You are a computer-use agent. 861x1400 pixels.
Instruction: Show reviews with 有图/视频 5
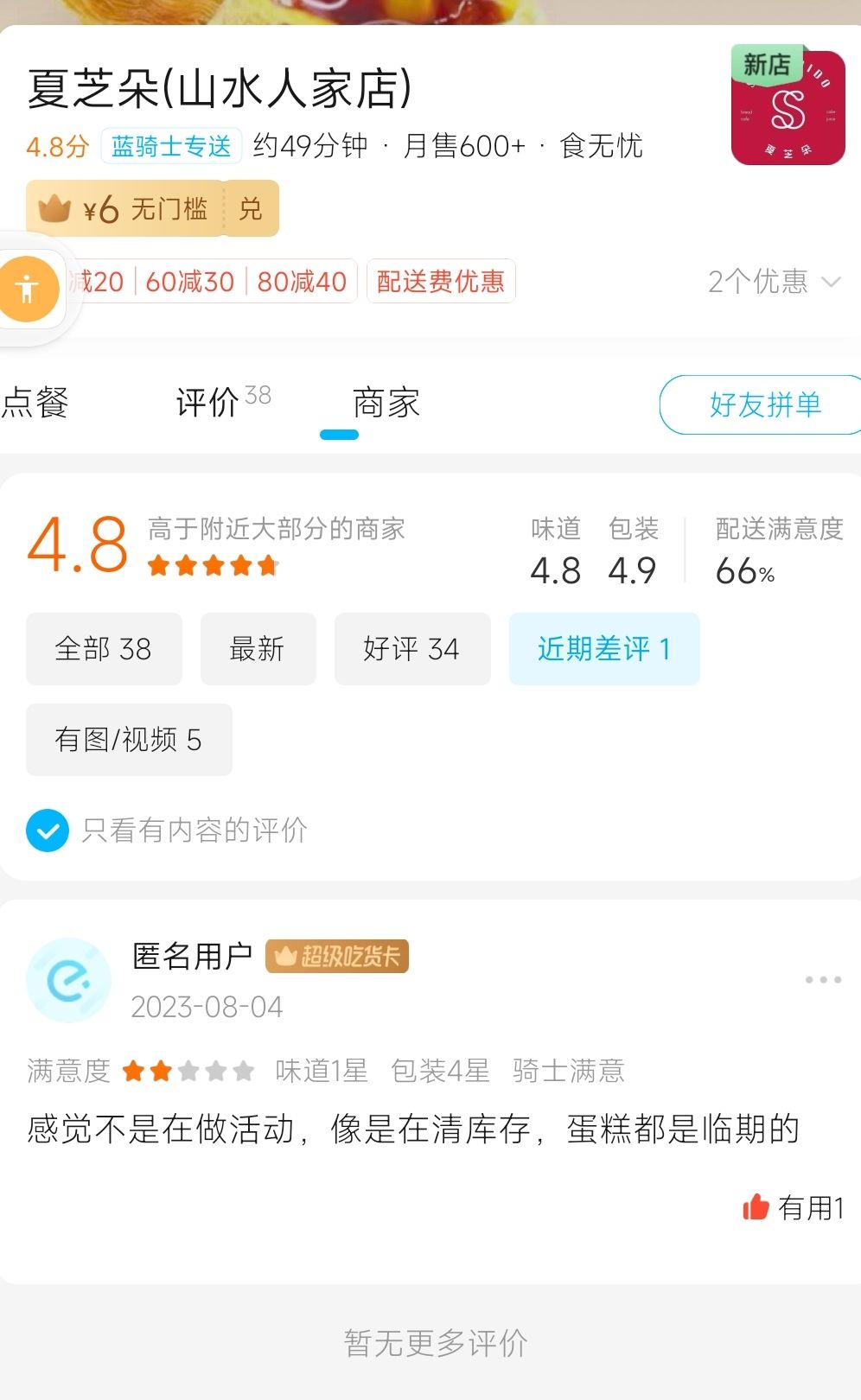(129, 740)
